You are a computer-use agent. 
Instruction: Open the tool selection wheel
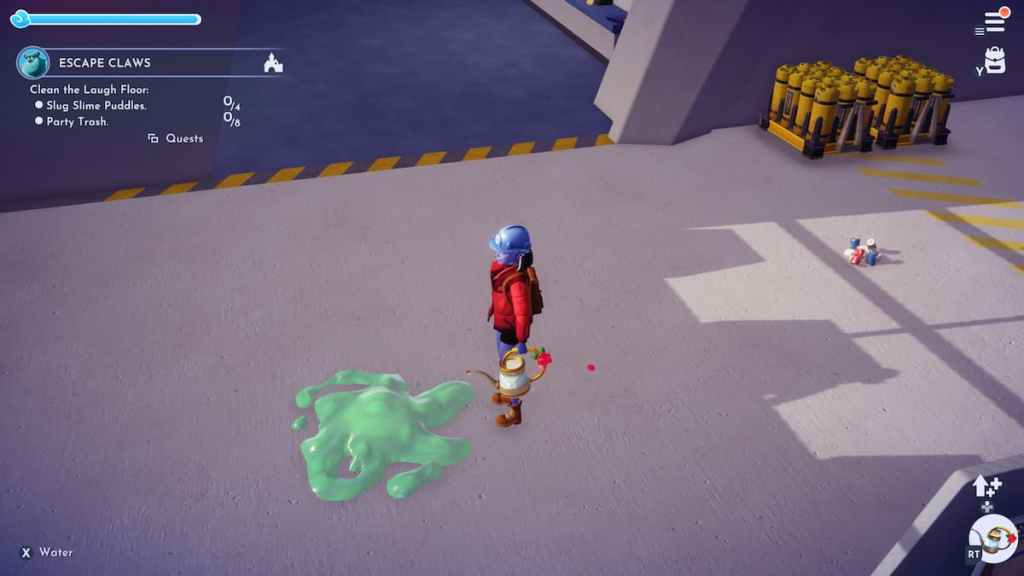coord(993,540)
